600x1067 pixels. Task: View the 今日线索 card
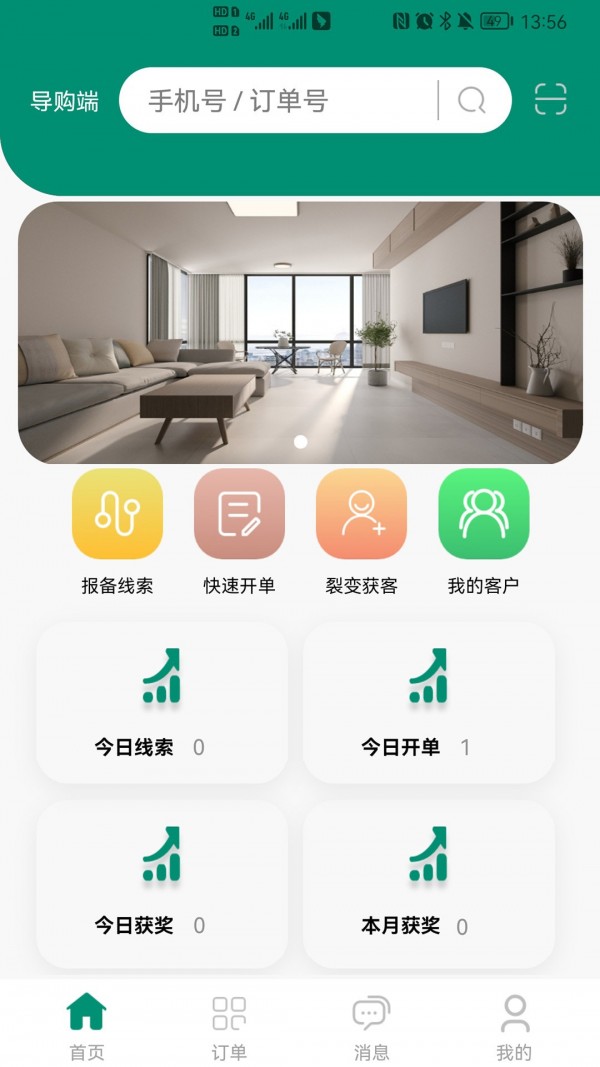click(x=162, y=702)
